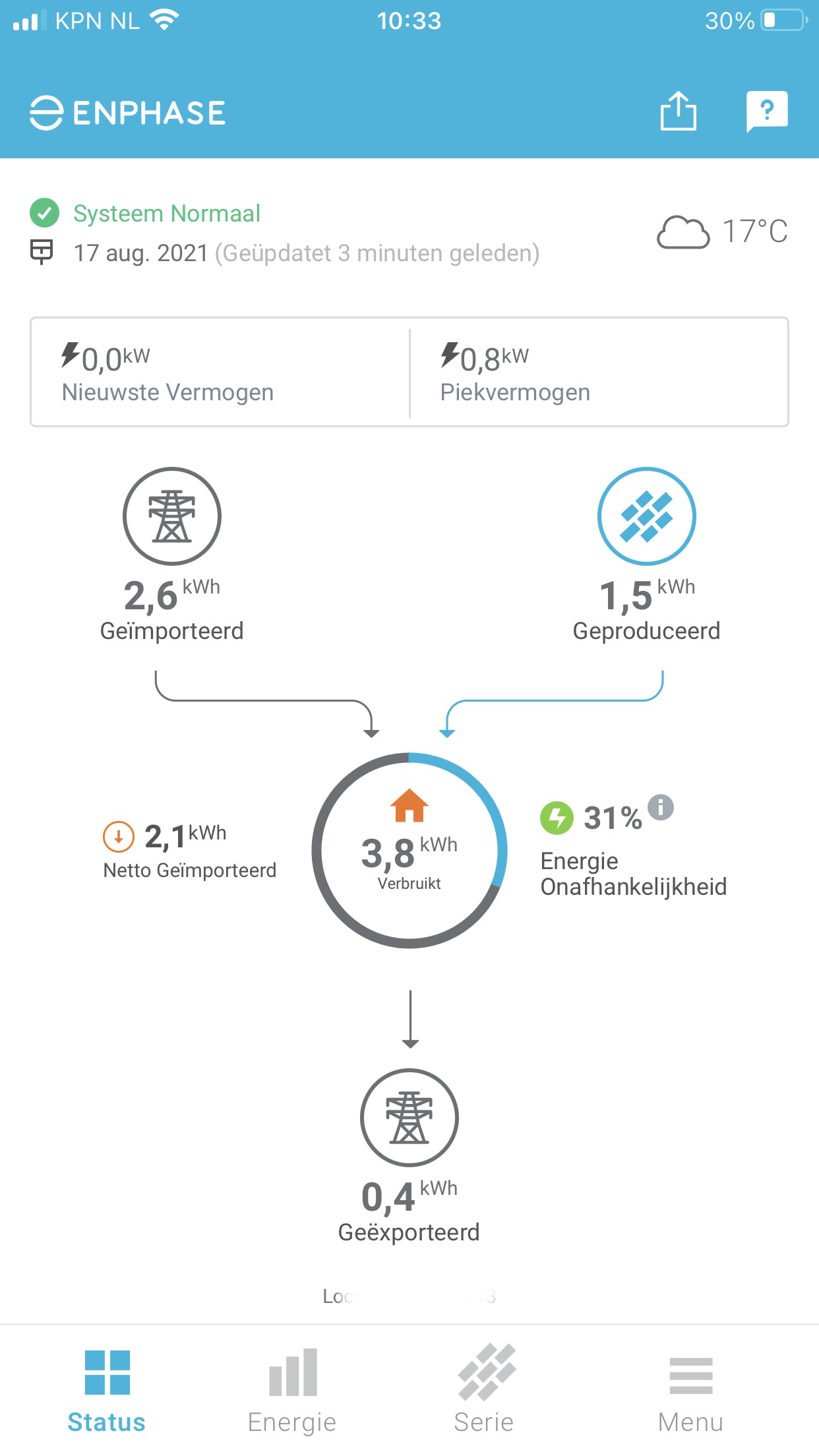Viewport: 819px width, 1456px height.
Task: Open the help chat icon
Action: 766,111
